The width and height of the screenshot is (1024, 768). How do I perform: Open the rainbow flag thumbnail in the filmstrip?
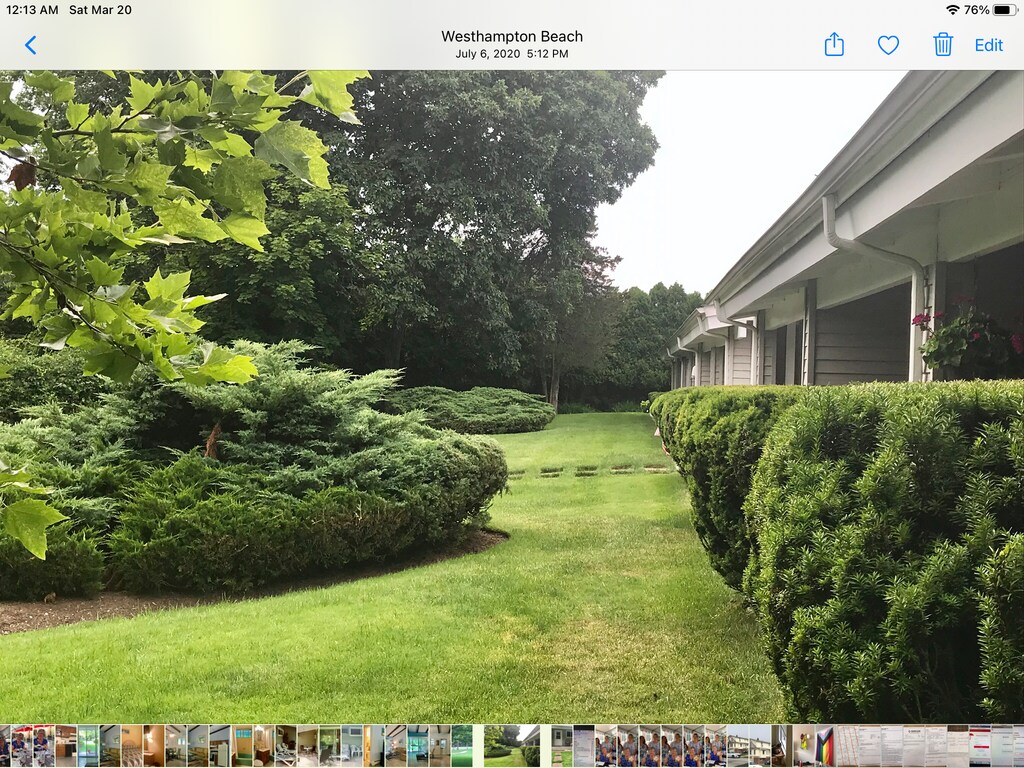[824, 746]
